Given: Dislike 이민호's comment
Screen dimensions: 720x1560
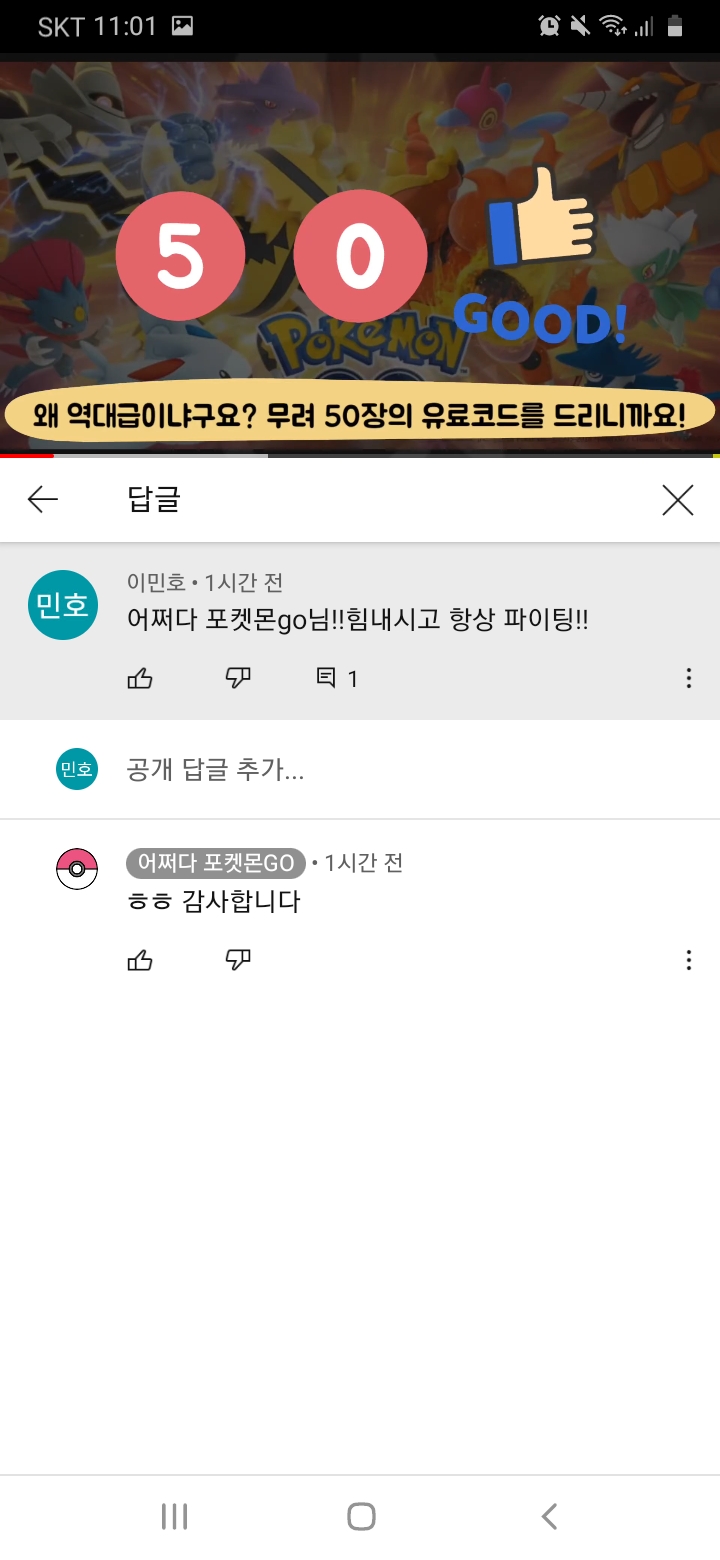Looking at the screenshot, I should tap(238, 679).
